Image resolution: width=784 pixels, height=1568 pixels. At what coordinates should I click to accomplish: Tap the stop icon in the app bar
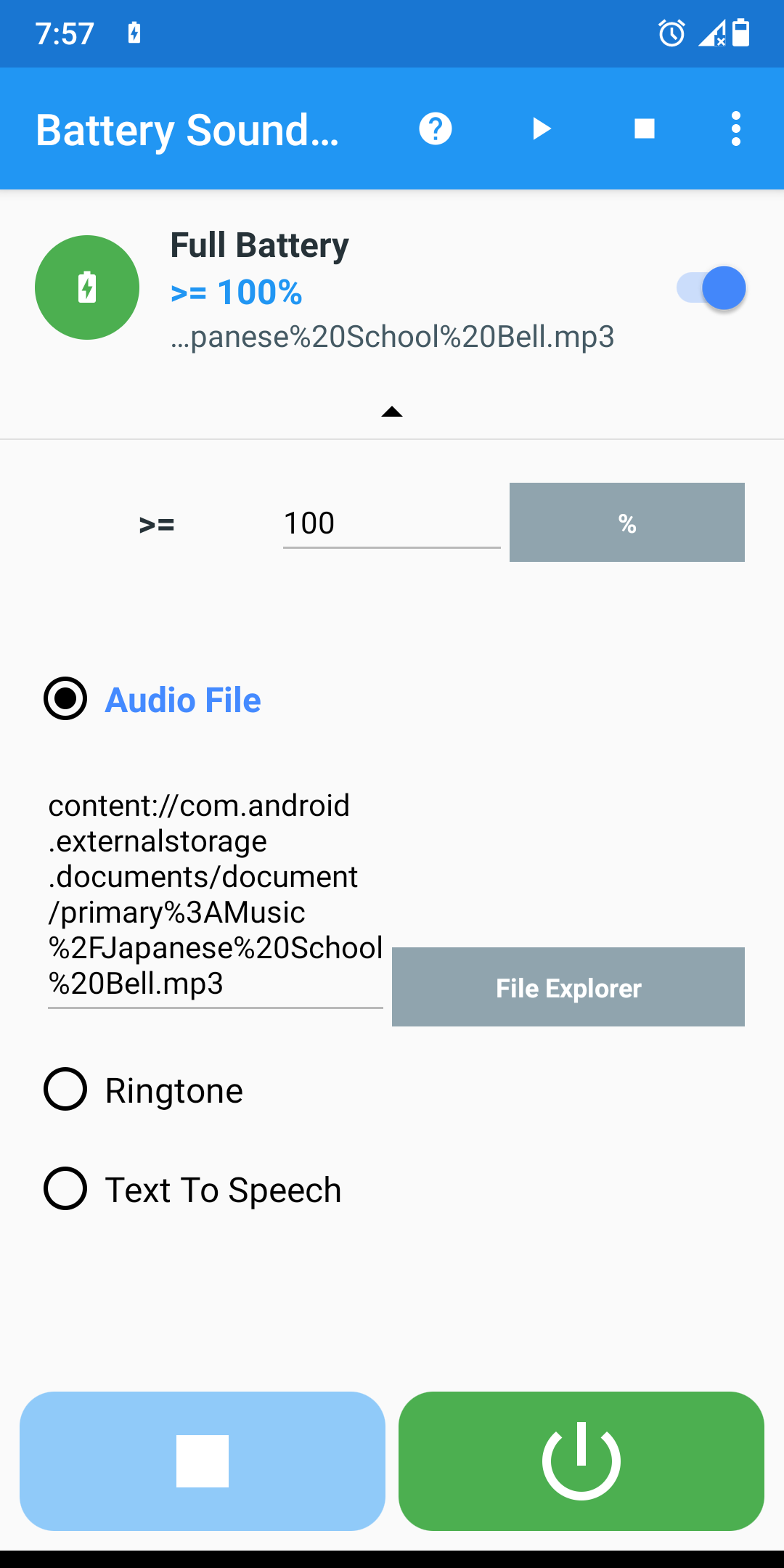click(x=645, y=129)
